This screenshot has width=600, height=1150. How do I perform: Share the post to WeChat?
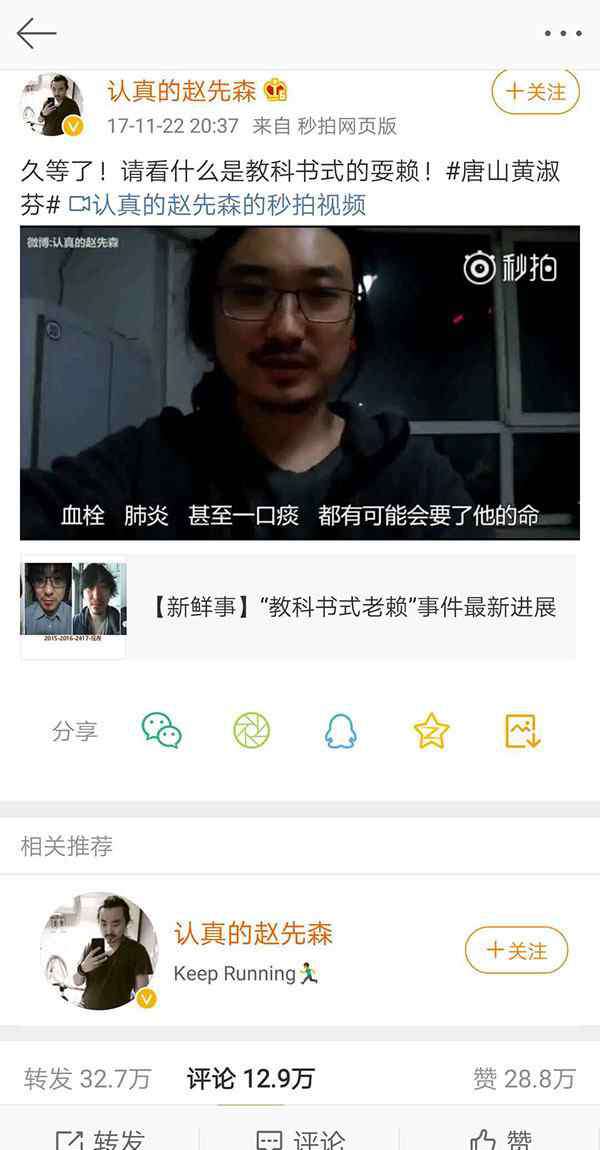[x=161, y=730]
